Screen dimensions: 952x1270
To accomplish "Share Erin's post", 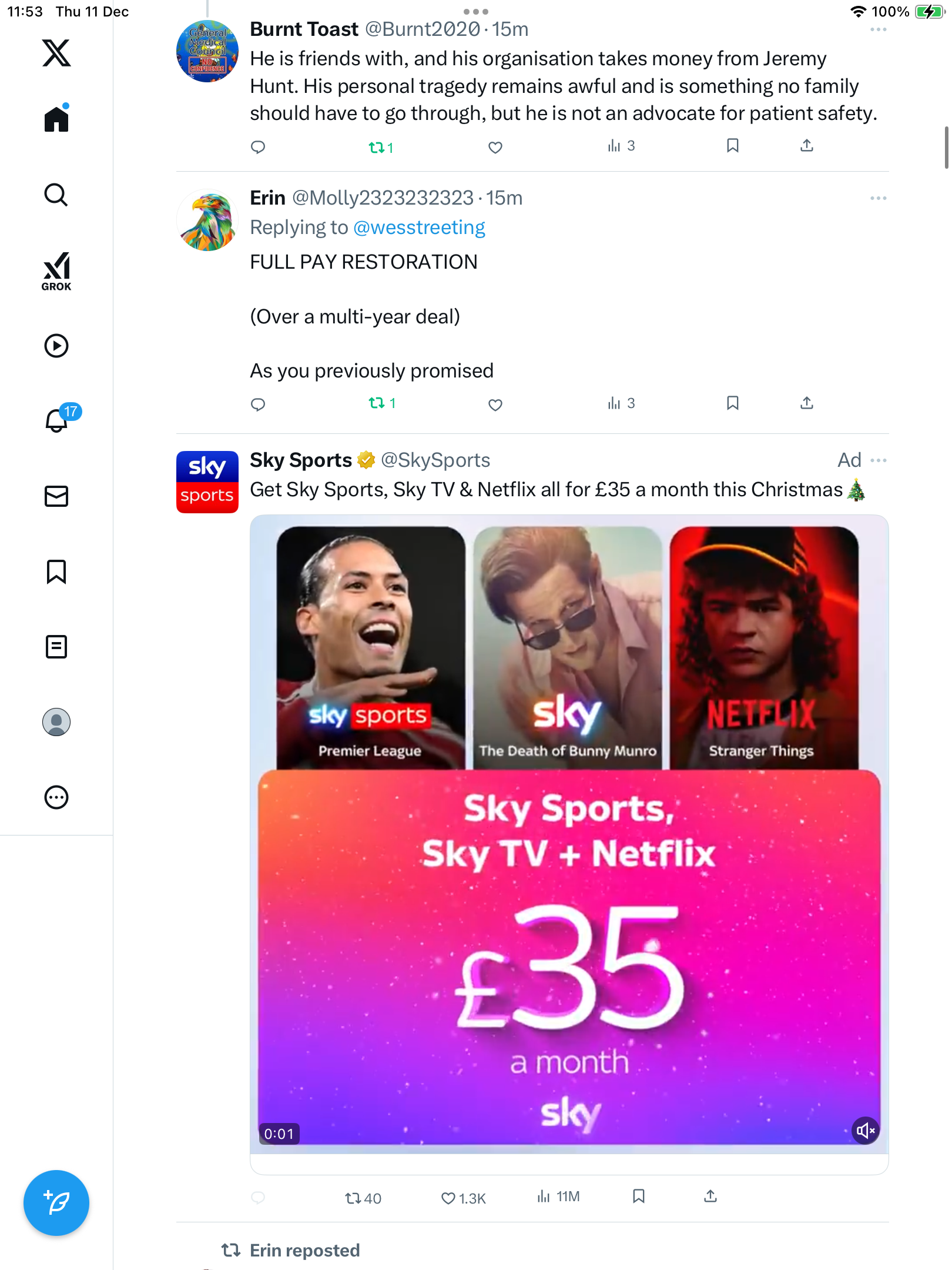I will click(x=807, y=403).
